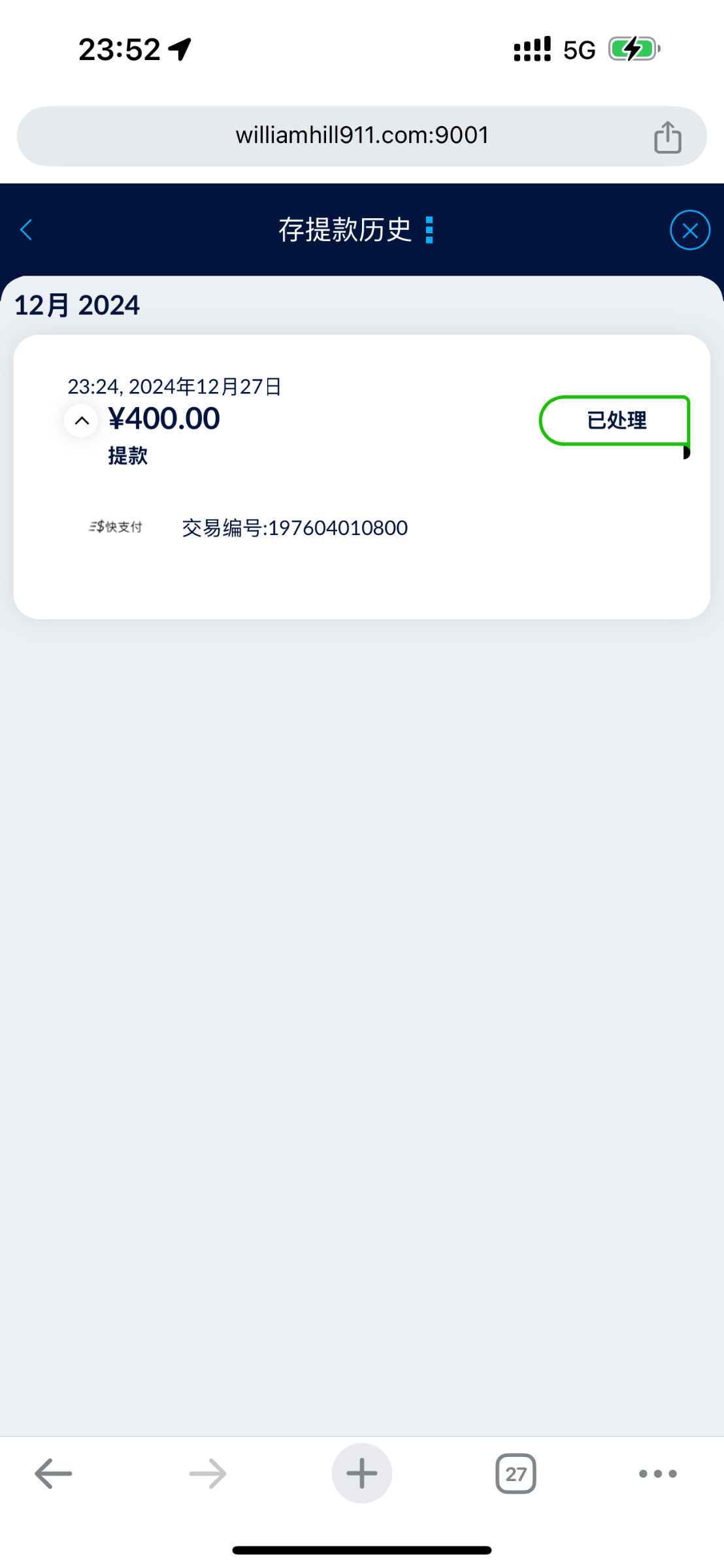
Task: Navigate back with browser back arrow
Action: click(53, 1473)
